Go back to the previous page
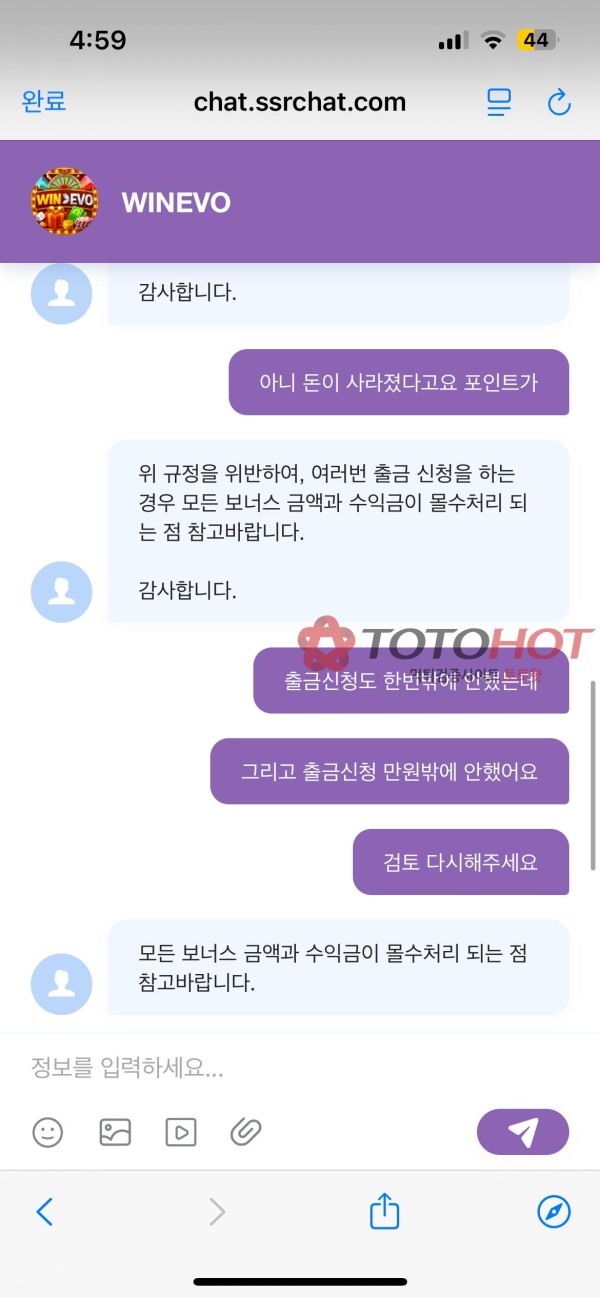The width and height of the screenshot is (600, 1298). coord(45,1212)
